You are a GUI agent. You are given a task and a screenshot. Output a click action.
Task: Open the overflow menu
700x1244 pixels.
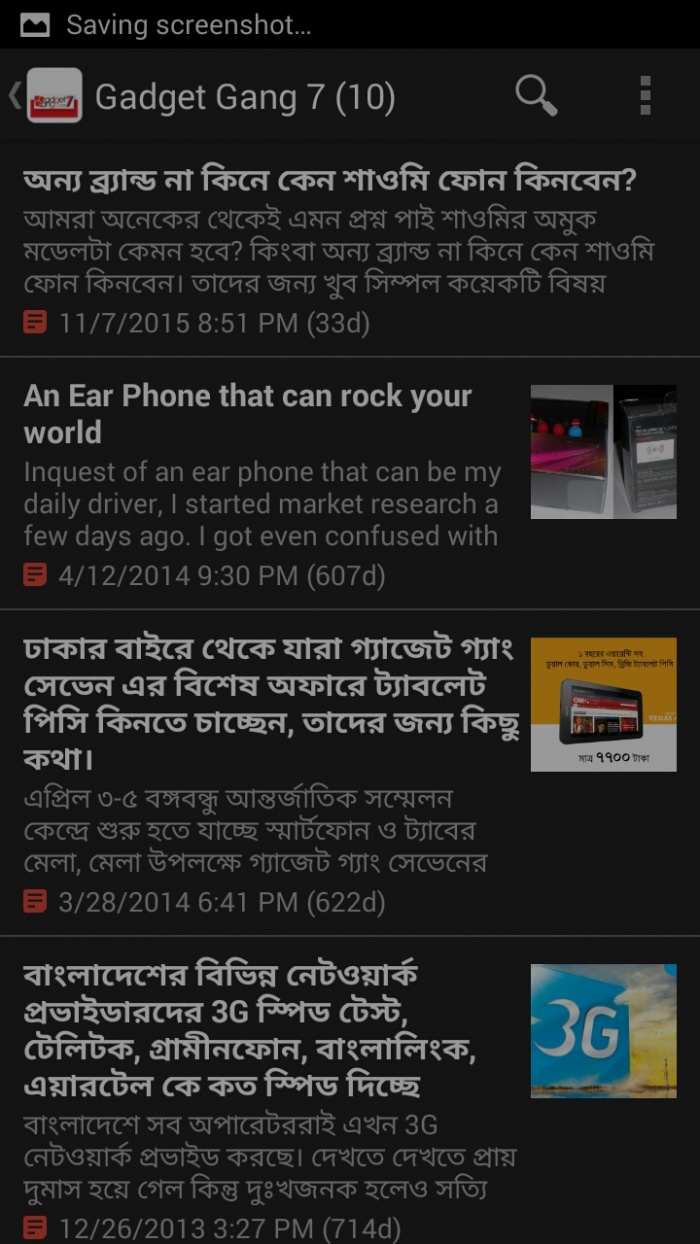point(645,96)
